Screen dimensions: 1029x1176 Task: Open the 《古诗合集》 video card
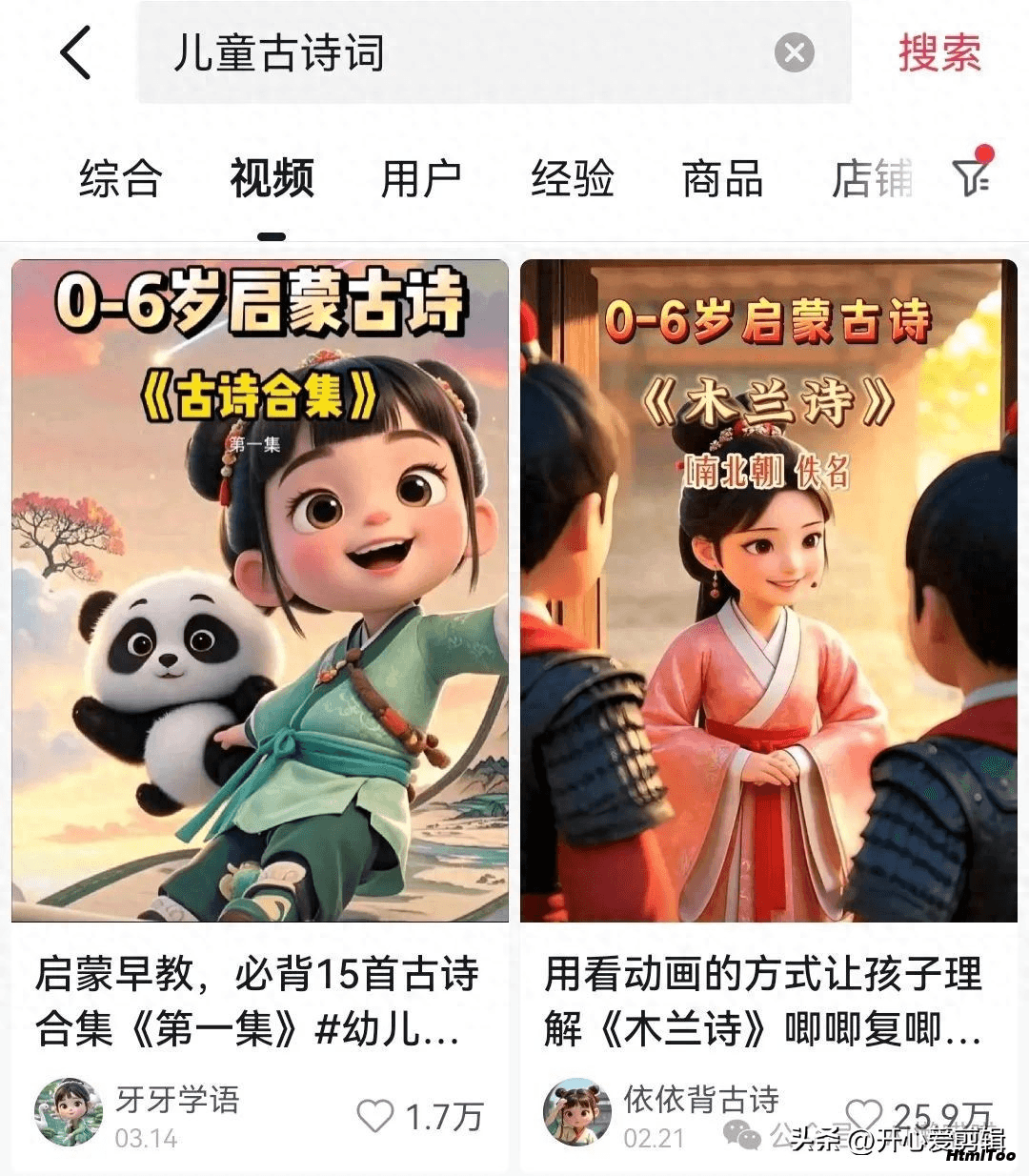coord(260,591)
